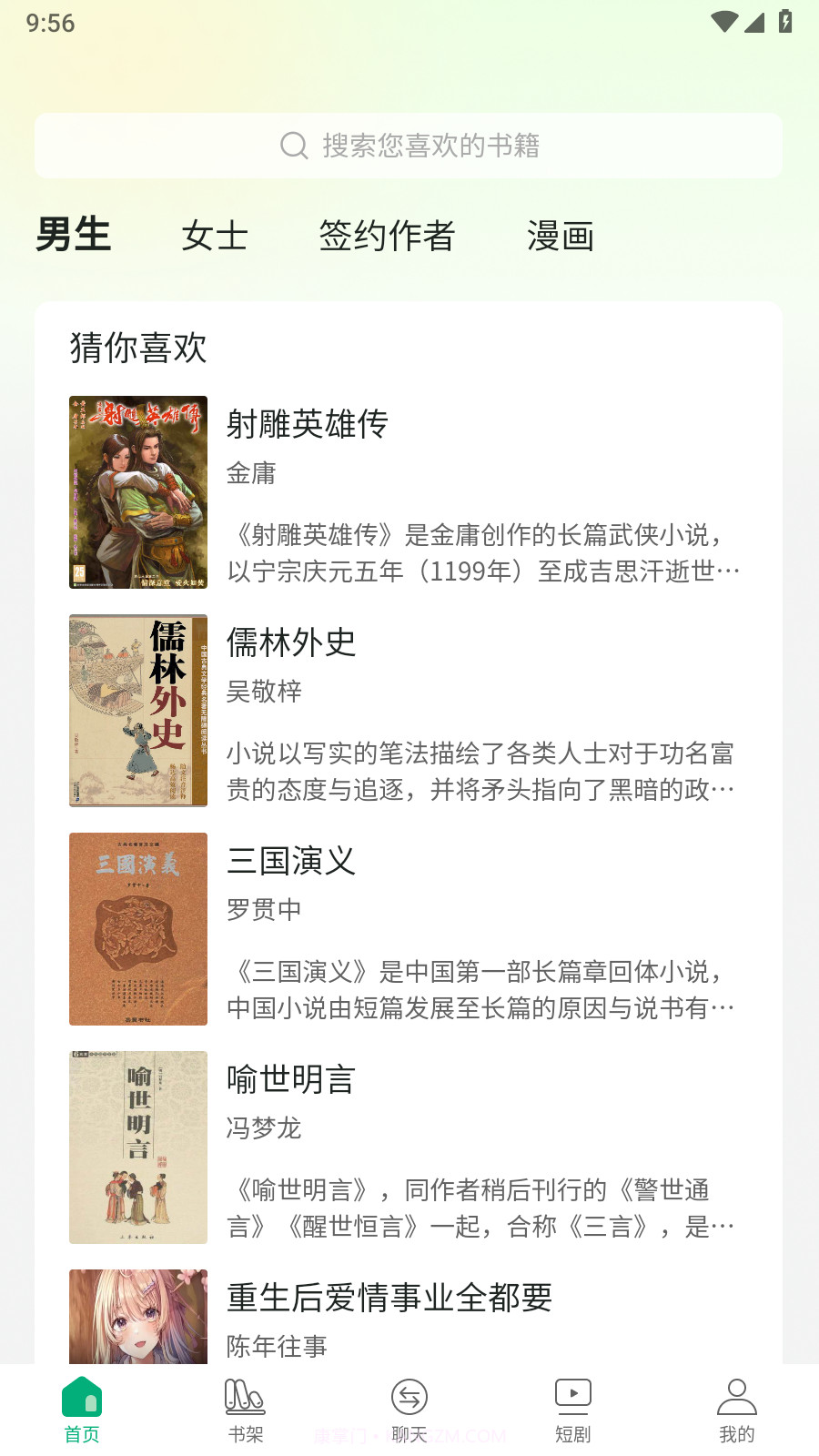Image resolution: width=819 pixels, height=1456 pixels.
Task: Switch to the 漫画 comics tab
Action: [561, 236]
